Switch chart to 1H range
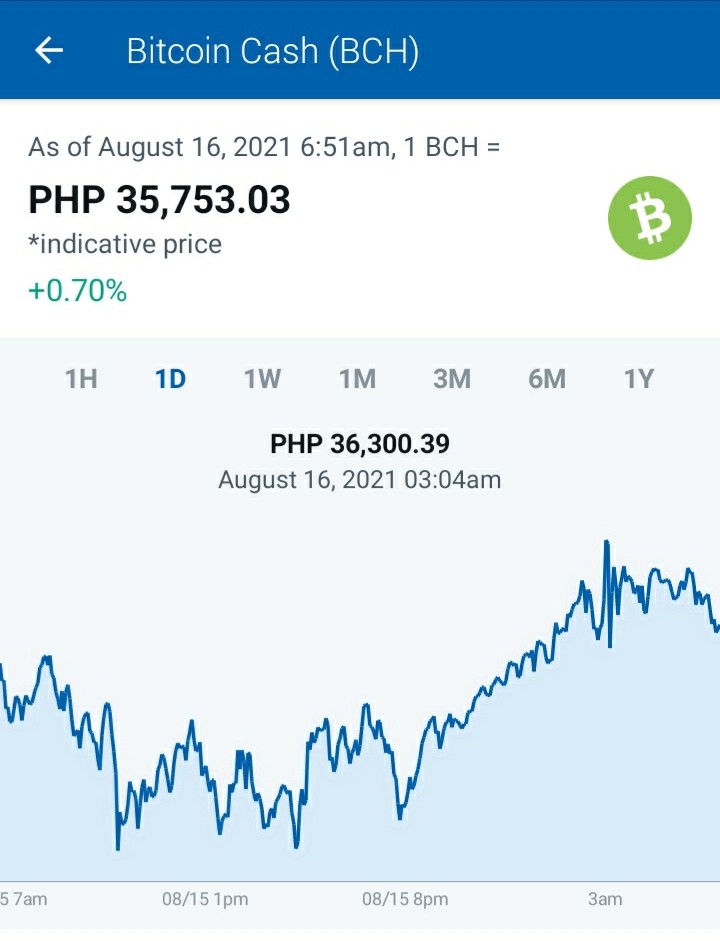Screen dimensions: 720x941 [81, 379]
